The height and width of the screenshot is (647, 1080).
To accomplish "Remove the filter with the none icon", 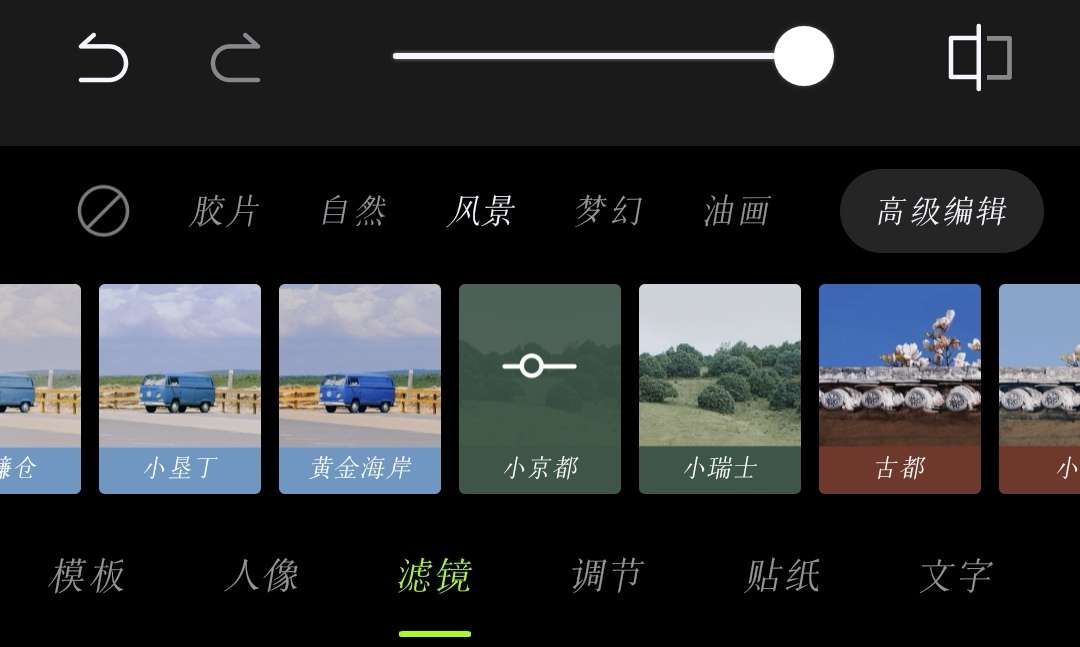I will (104, 212).
